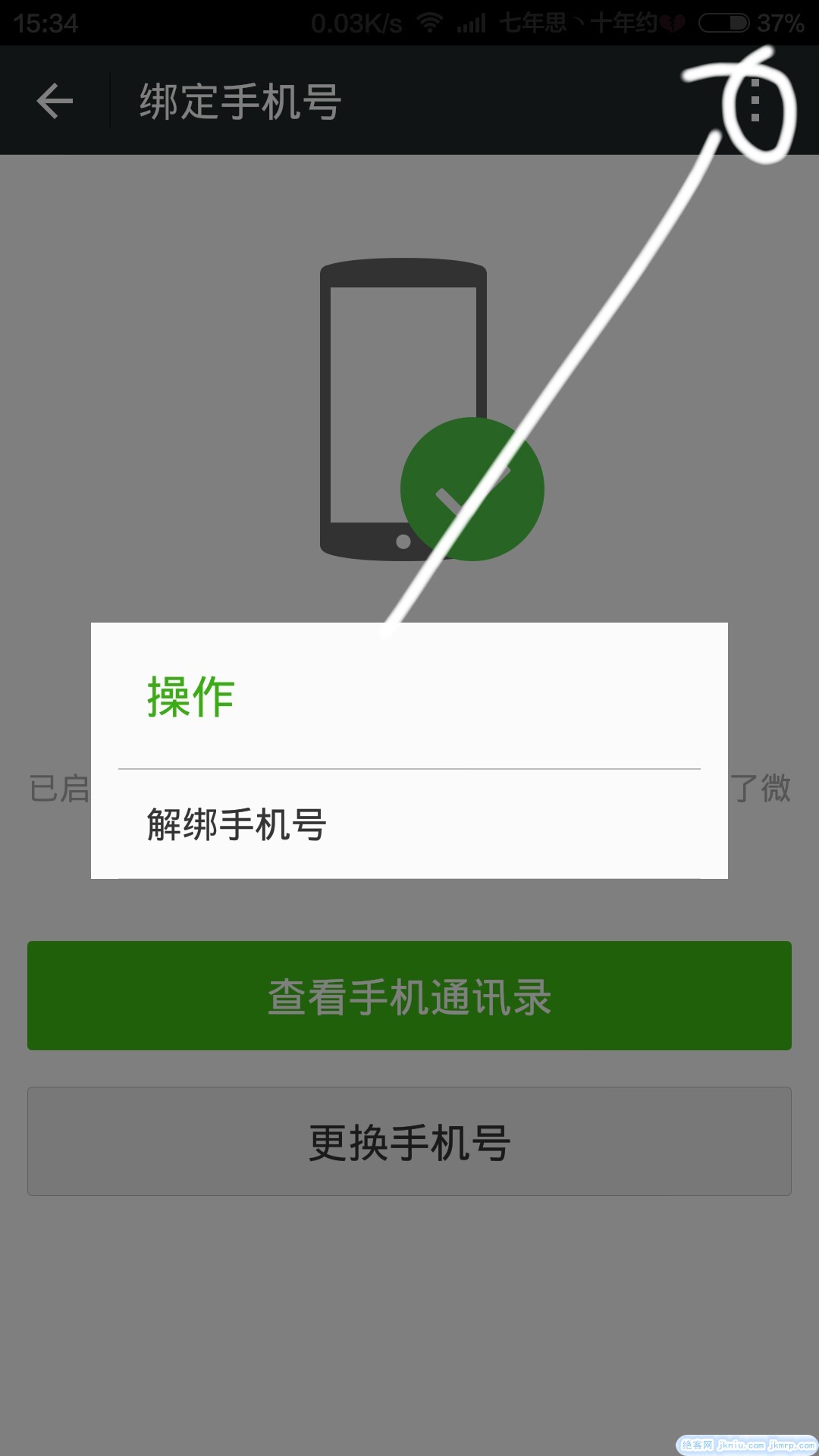Tap the 查看手机通讯录 button

[x=409, y=996]
